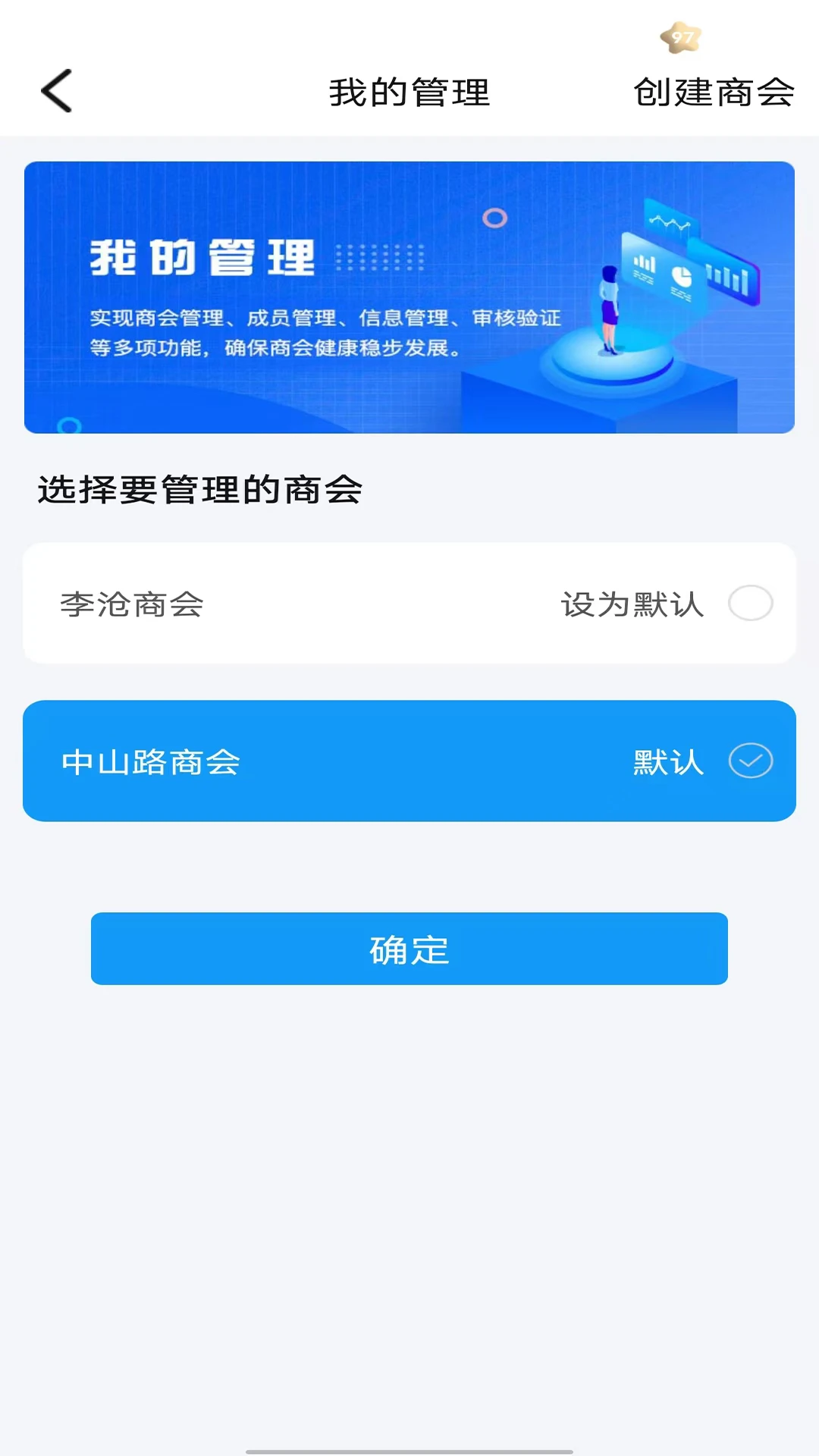Open the 我的管理 promotional banner
This screenshot has width=819, height=1456.
409,296
